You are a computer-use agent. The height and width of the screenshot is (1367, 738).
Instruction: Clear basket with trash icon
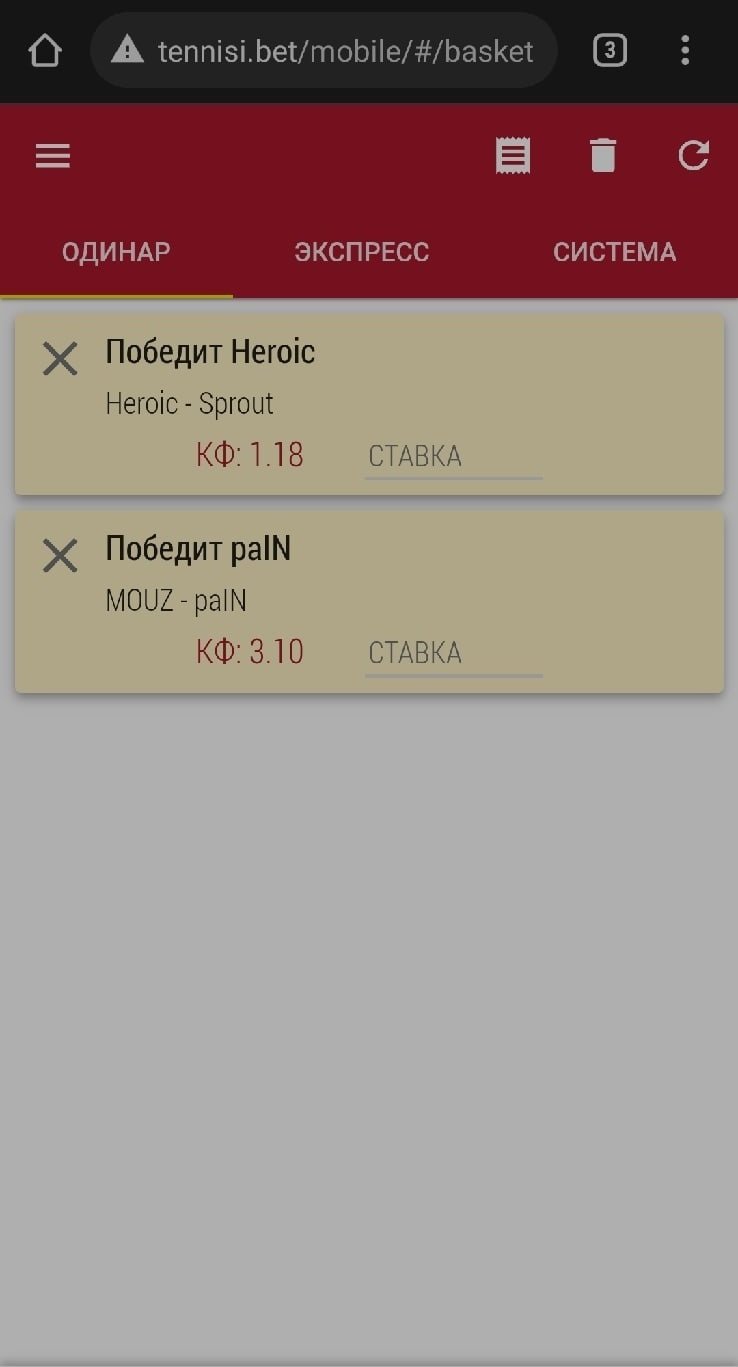coord(603,156)
